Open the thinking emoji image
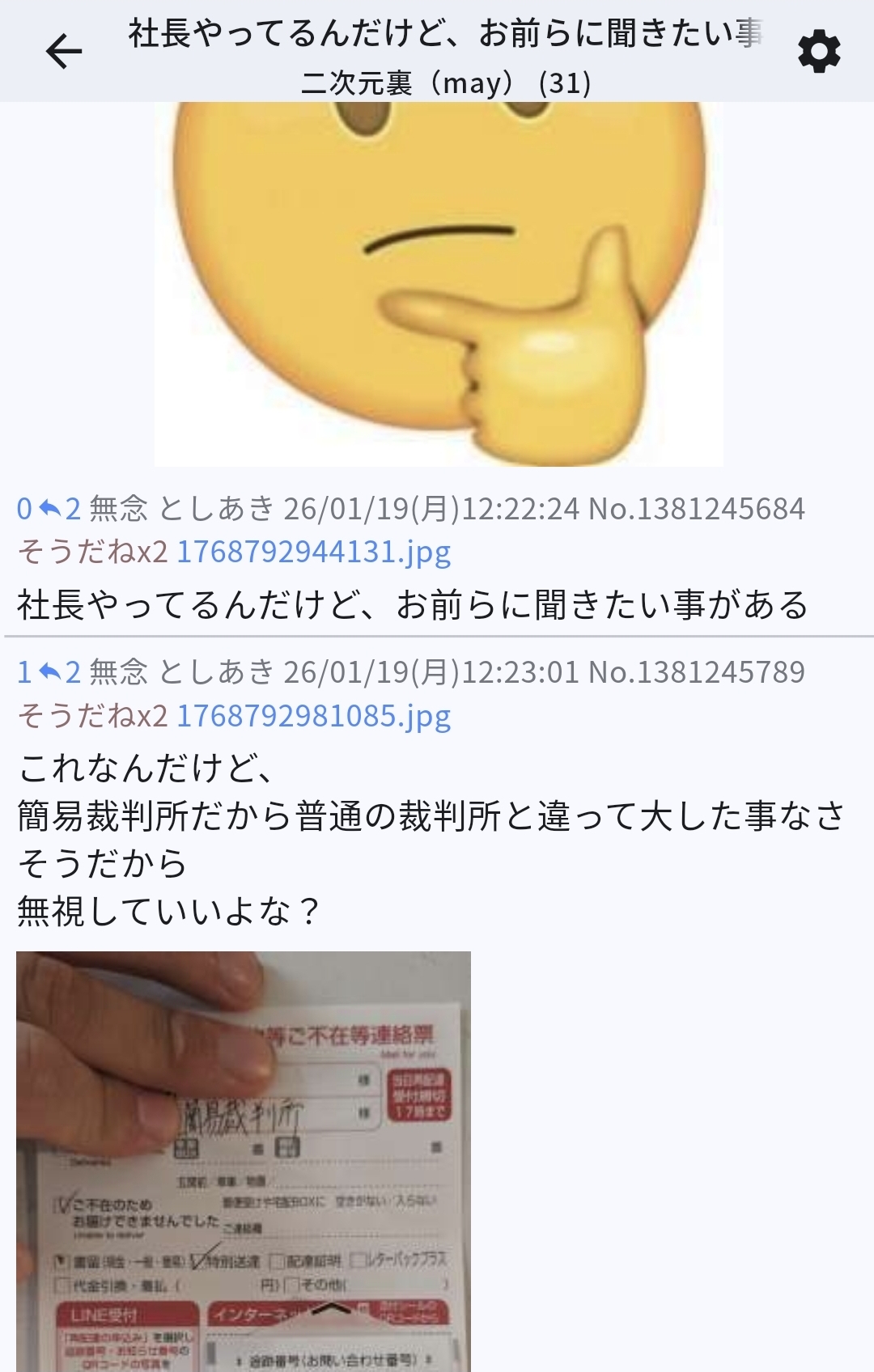This screenshot has width=874, height=1372. [x=439, y=283]
